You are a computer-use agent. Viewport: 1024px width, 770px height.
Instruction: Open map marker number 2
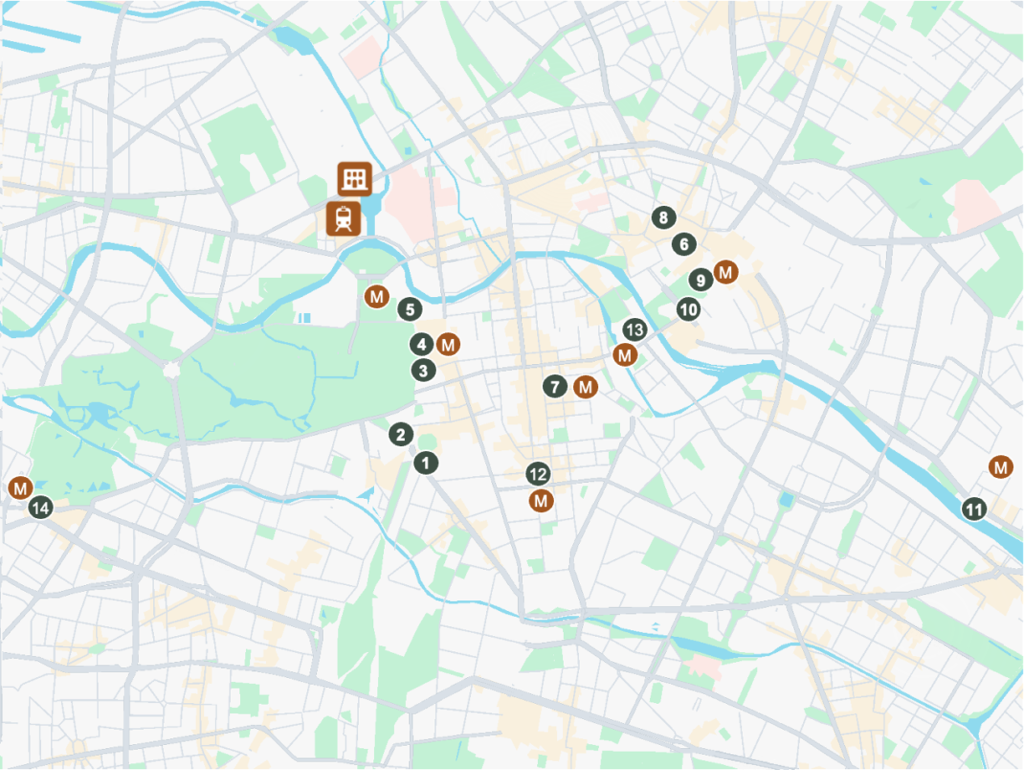pyautogui.click(x=400, y=435)
